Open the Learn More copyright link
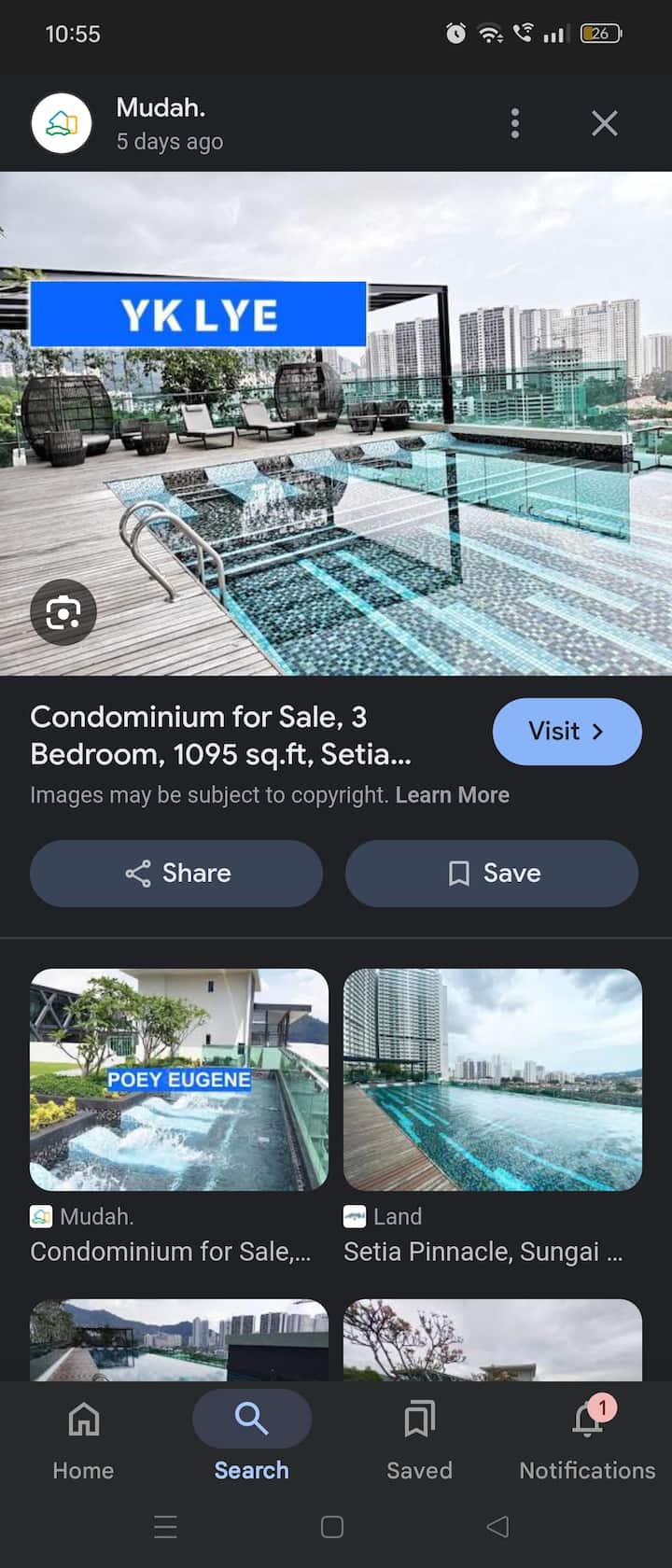This screenshot has width=672, height=1568. tap(452, 795)
